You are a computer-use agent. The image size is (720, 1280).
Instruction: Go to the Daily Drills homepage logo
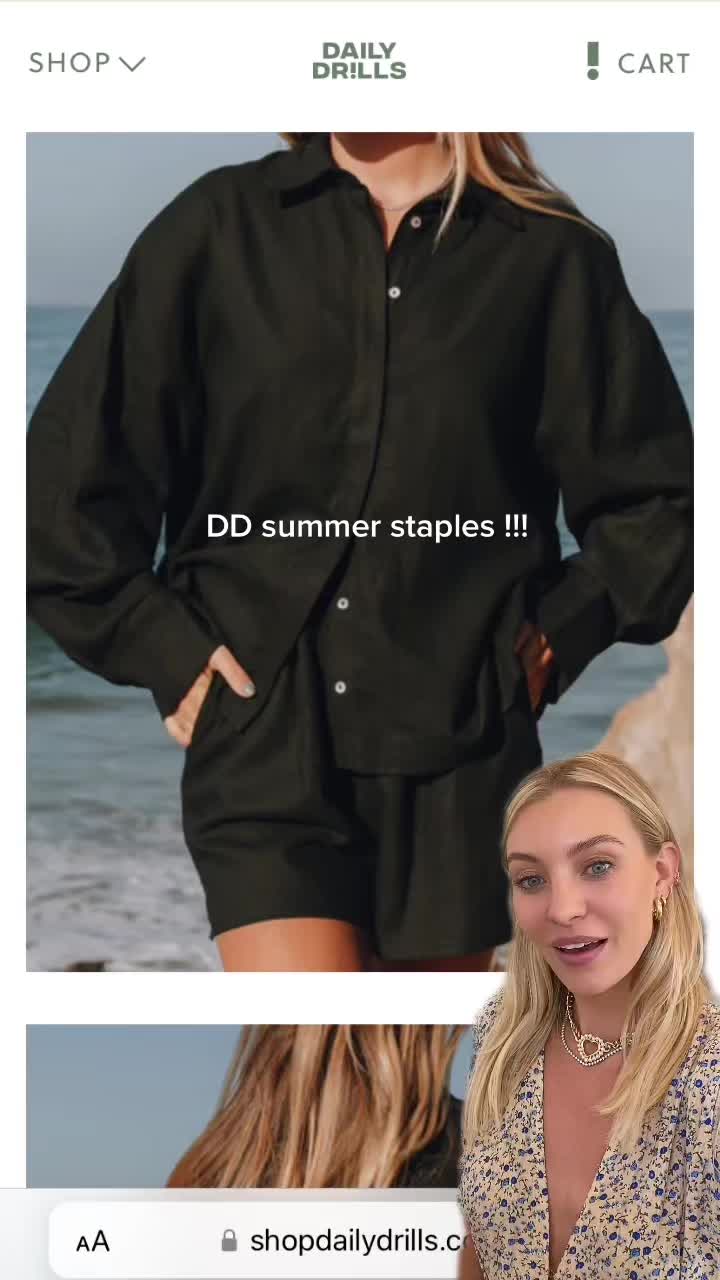[x=359, y=61]
